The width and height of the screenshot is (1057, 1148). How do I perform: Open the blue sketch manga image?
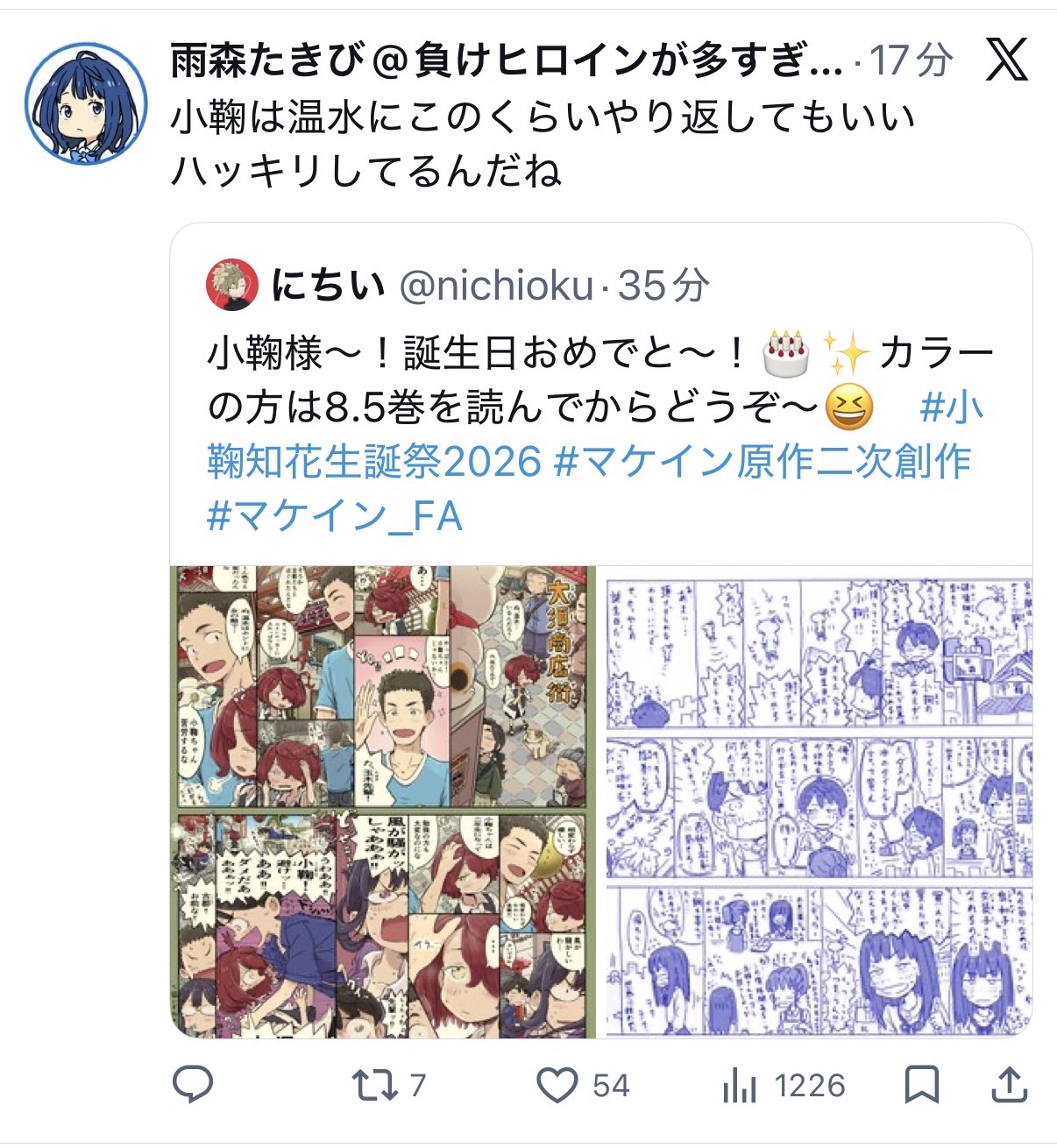pyautogui.click(x=819, y=801)
